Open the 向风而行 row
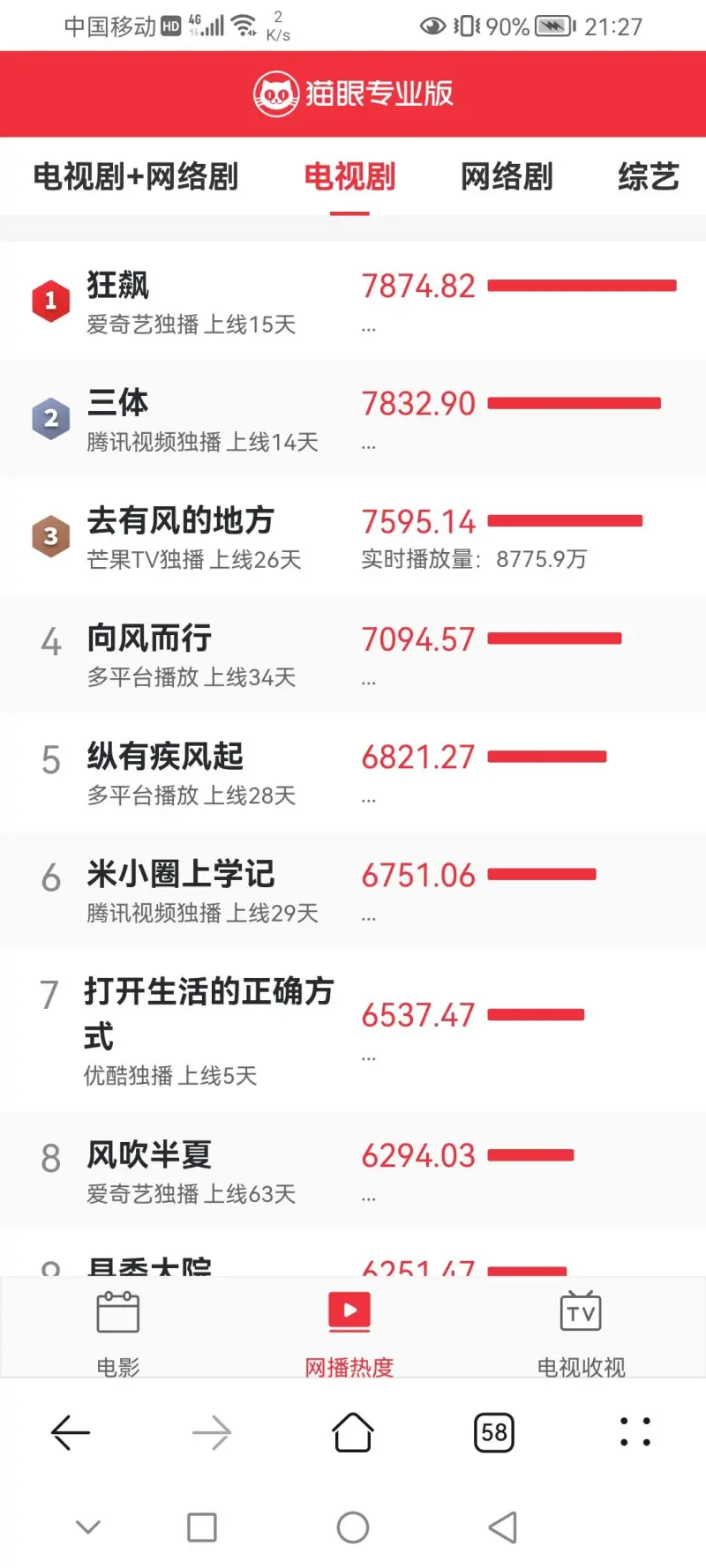The height and width of the screenshot is (1568, 706). click(353, 654)
